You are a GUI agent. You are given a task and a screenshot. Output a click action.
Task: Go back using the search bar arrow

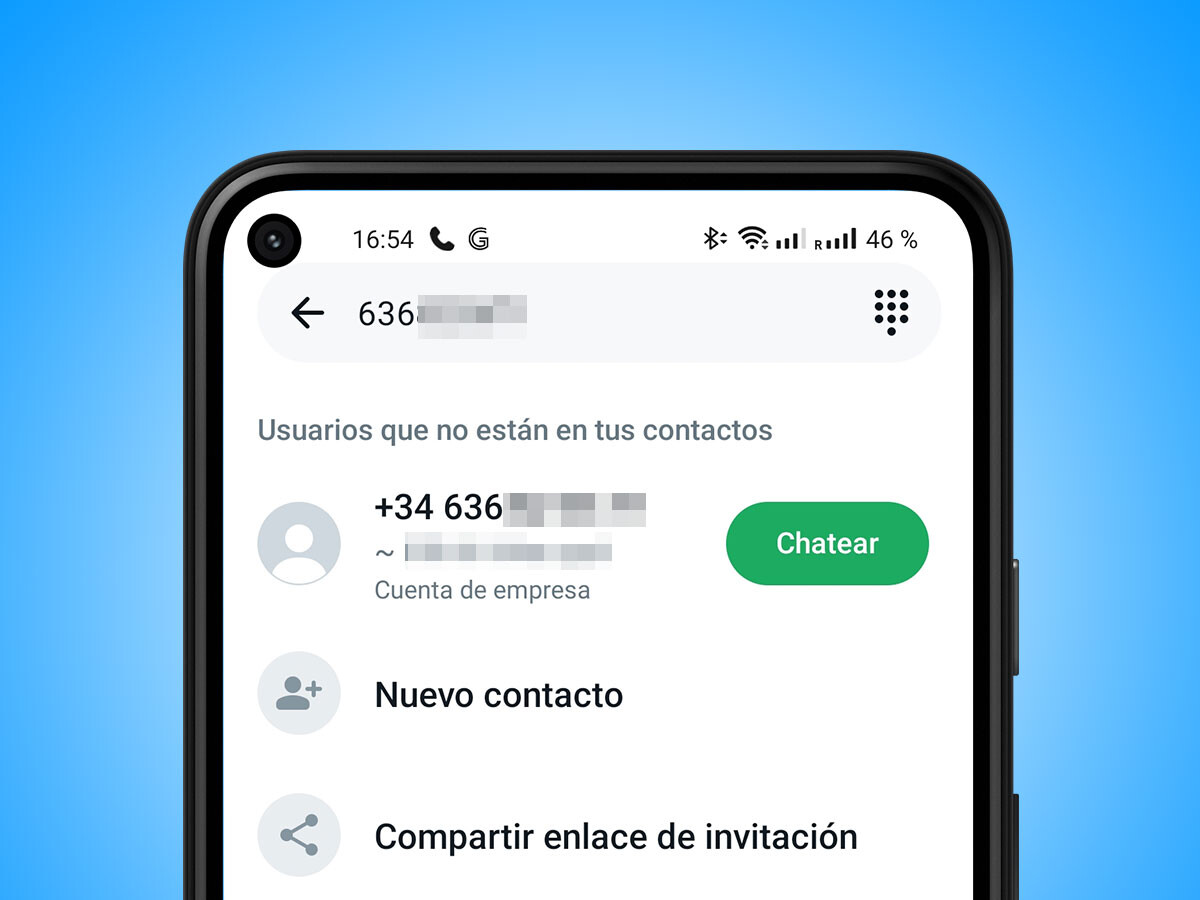(x=308, y=313)
